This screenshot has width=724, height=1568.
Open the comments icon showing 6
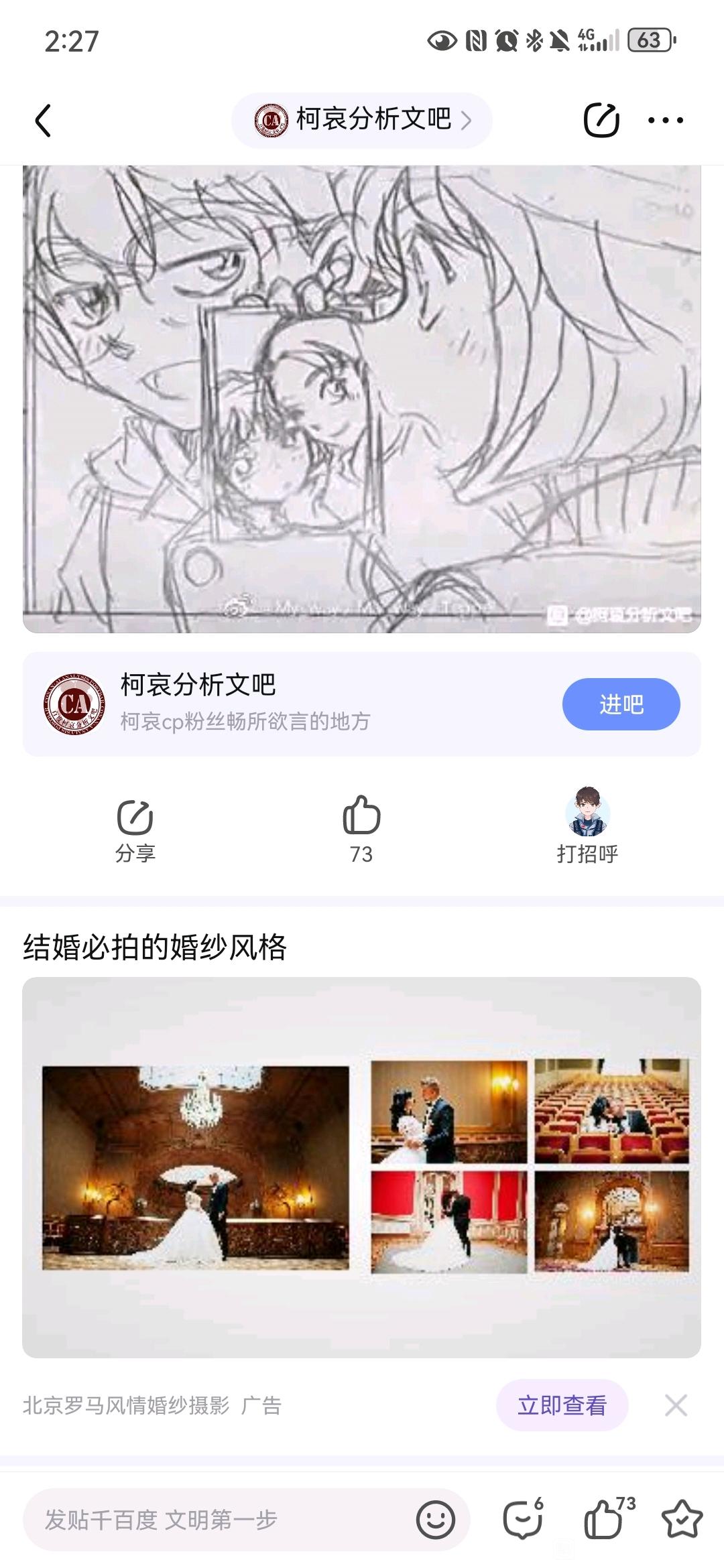pyautogui.click(x=523, y=1520)
